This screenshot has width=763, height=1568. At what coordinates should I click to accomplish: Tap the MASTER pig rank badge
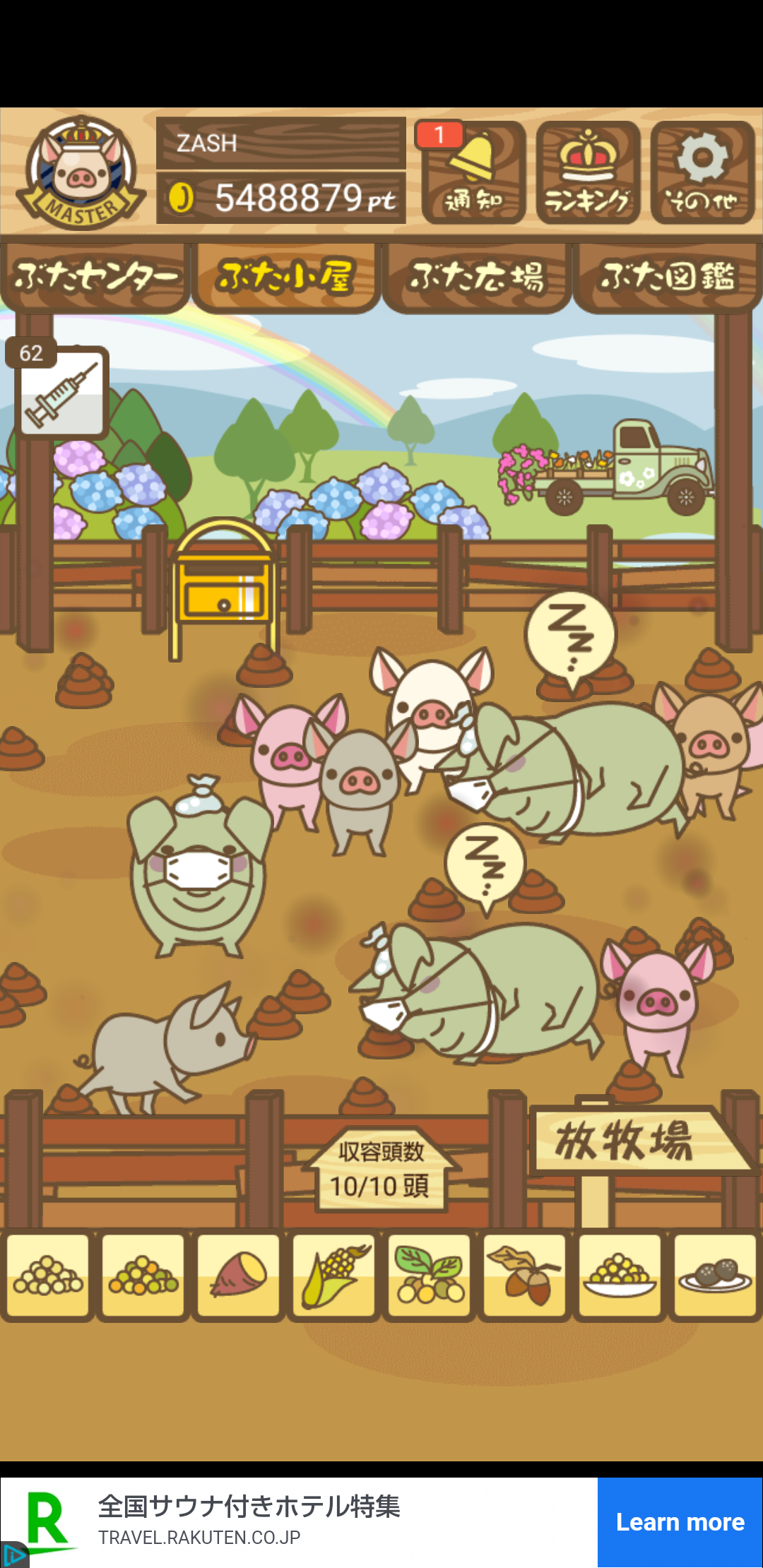(83, 172)
